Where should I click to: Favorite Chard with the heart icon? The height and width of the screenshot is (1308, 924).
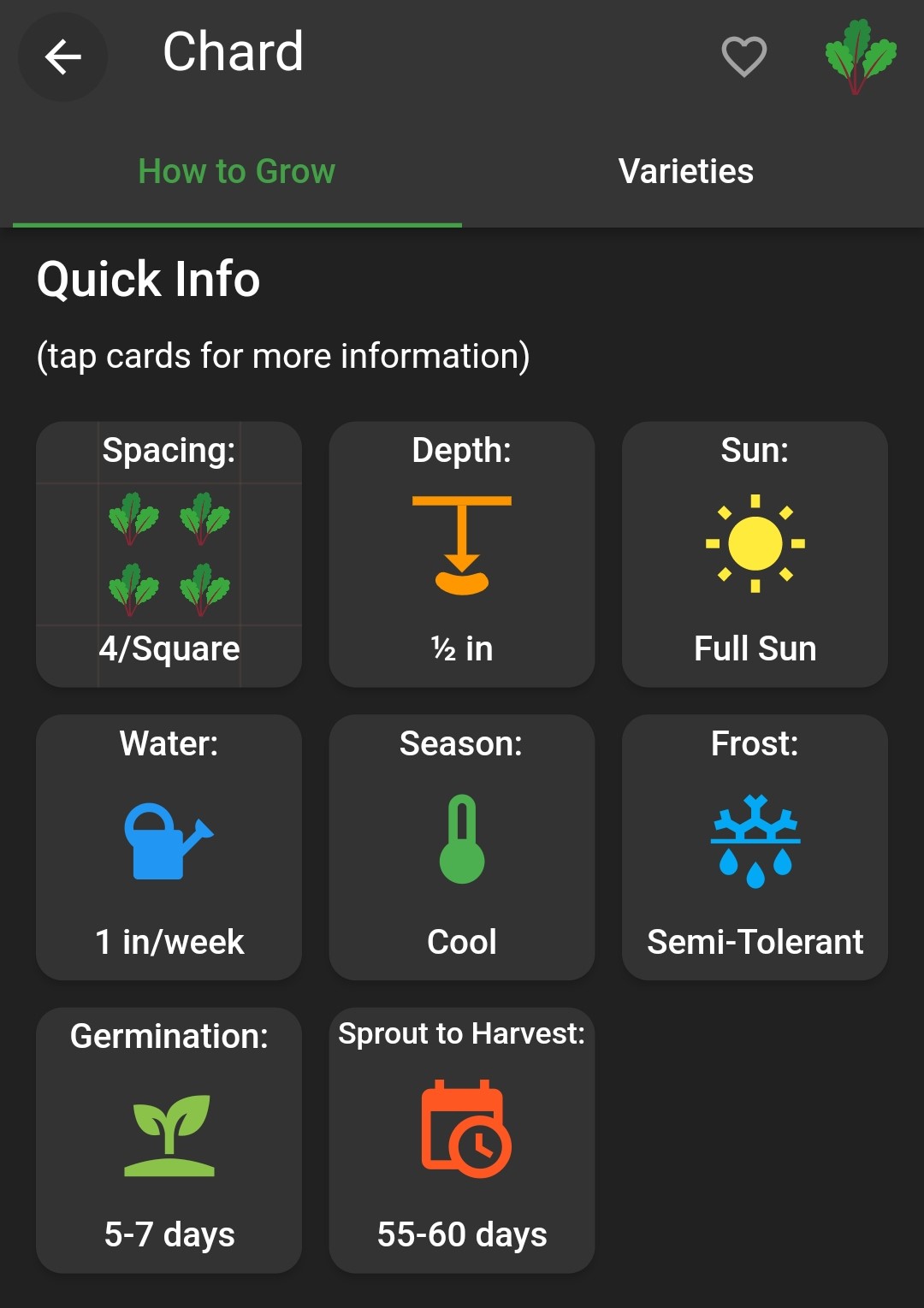point(743,57)
